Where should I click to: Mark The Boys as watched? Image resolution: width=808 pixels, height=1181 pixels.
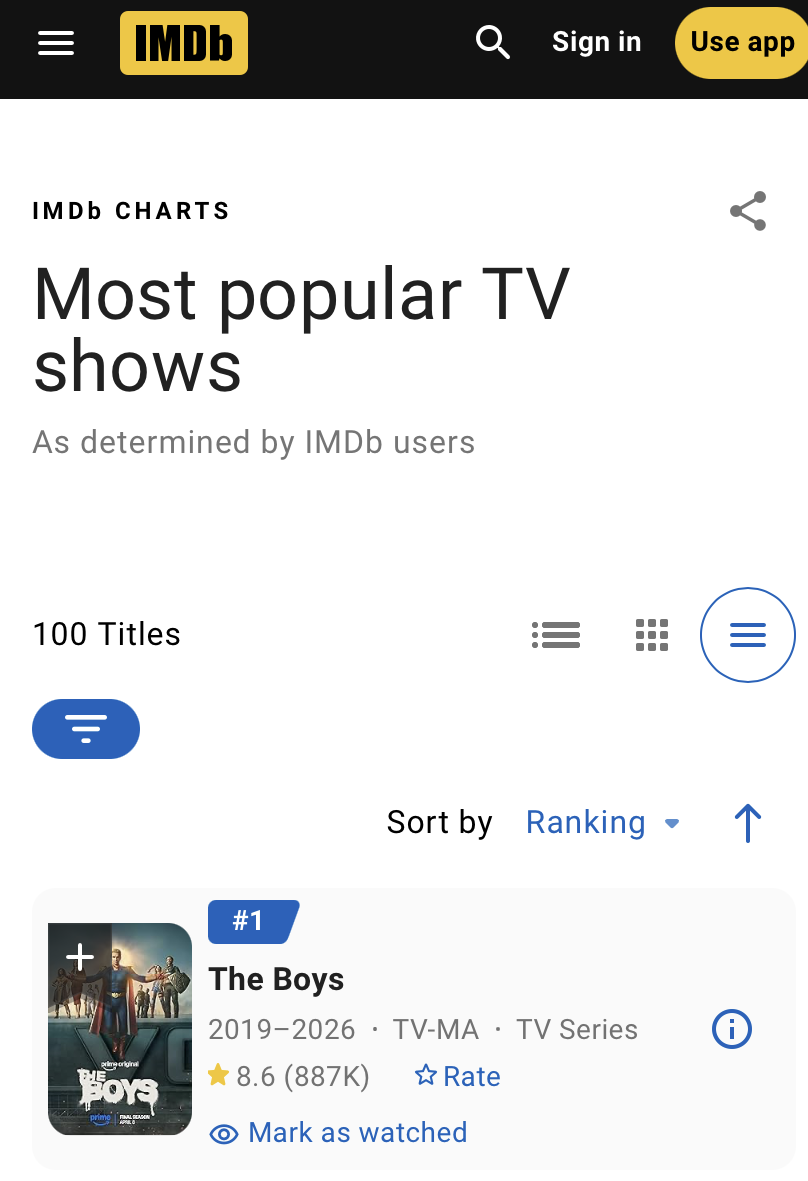[338, 1133]
